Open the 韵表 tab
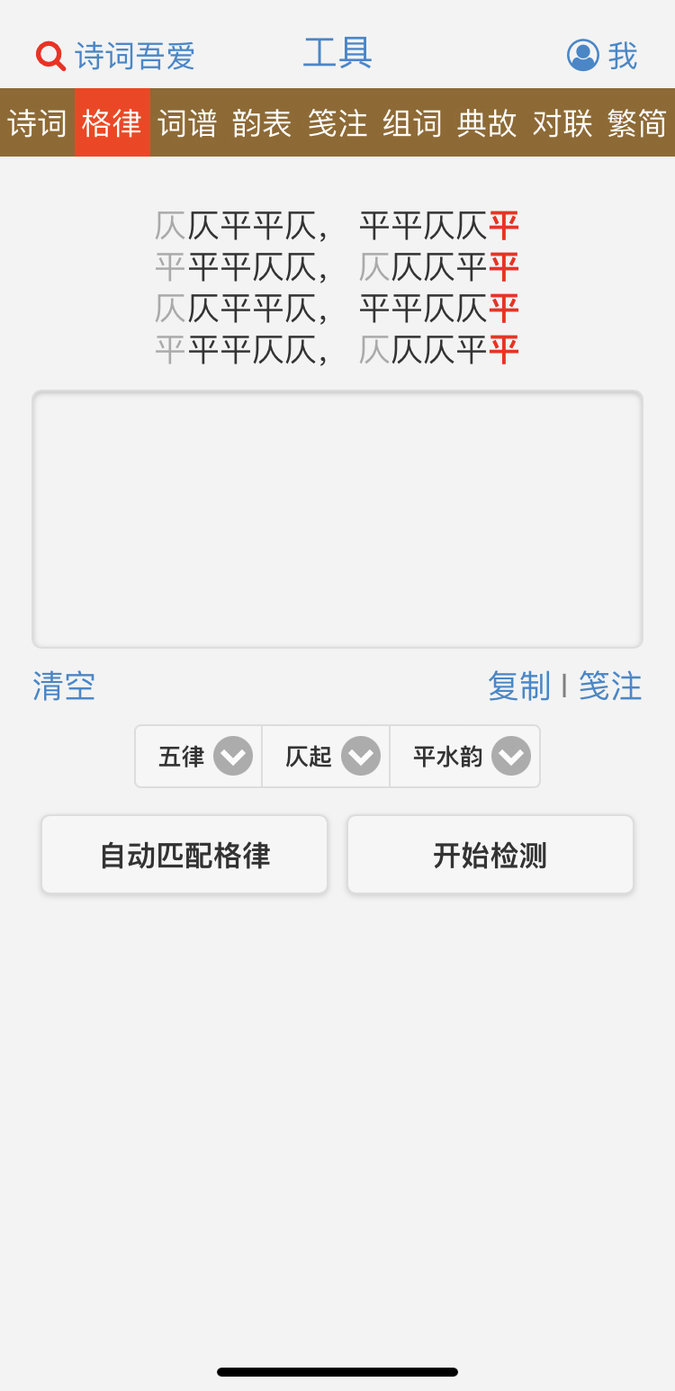 pyautogui.click(x=262, y=123)
